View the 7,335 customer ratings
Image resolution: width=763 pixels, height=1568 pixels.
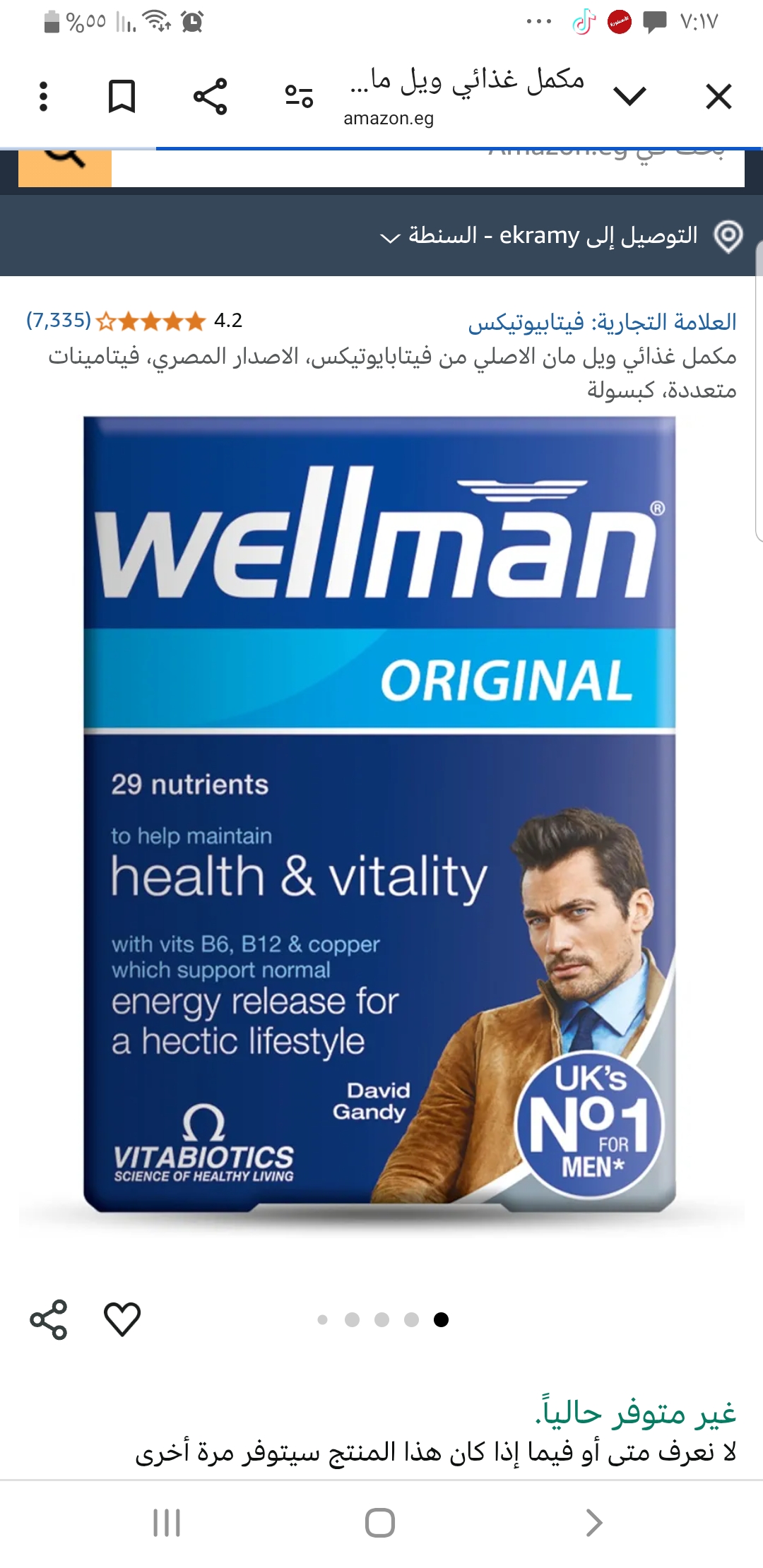point(59,321)
